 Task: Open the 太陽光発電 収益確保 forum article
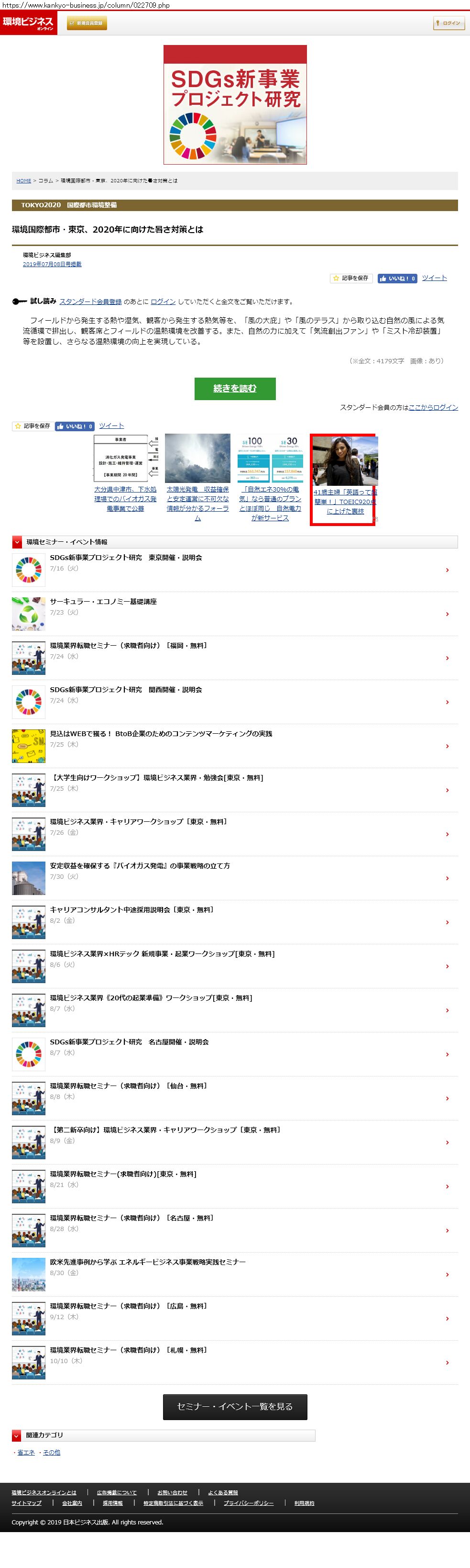coord(197,503)
